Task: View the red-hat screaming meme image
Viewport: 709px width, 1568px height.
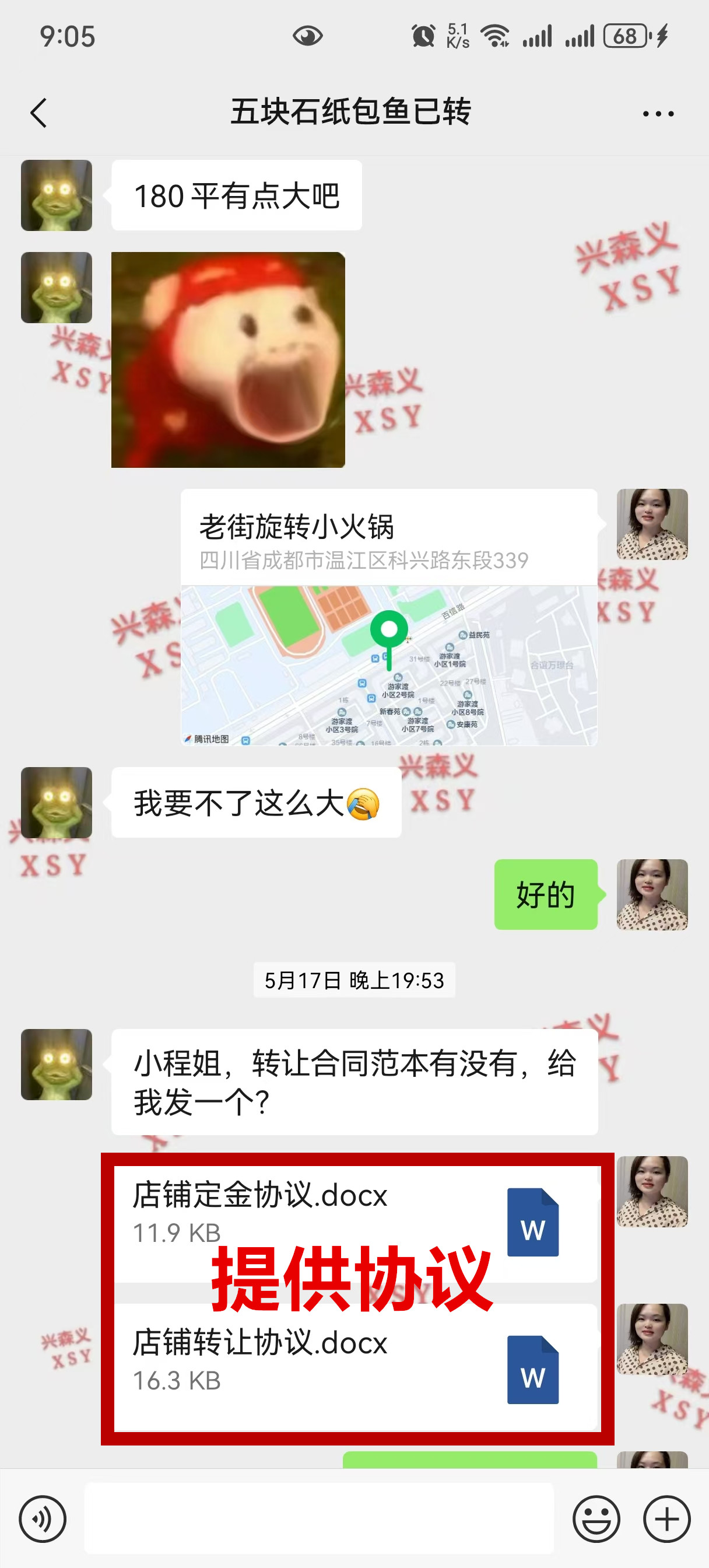Action: 228,360
